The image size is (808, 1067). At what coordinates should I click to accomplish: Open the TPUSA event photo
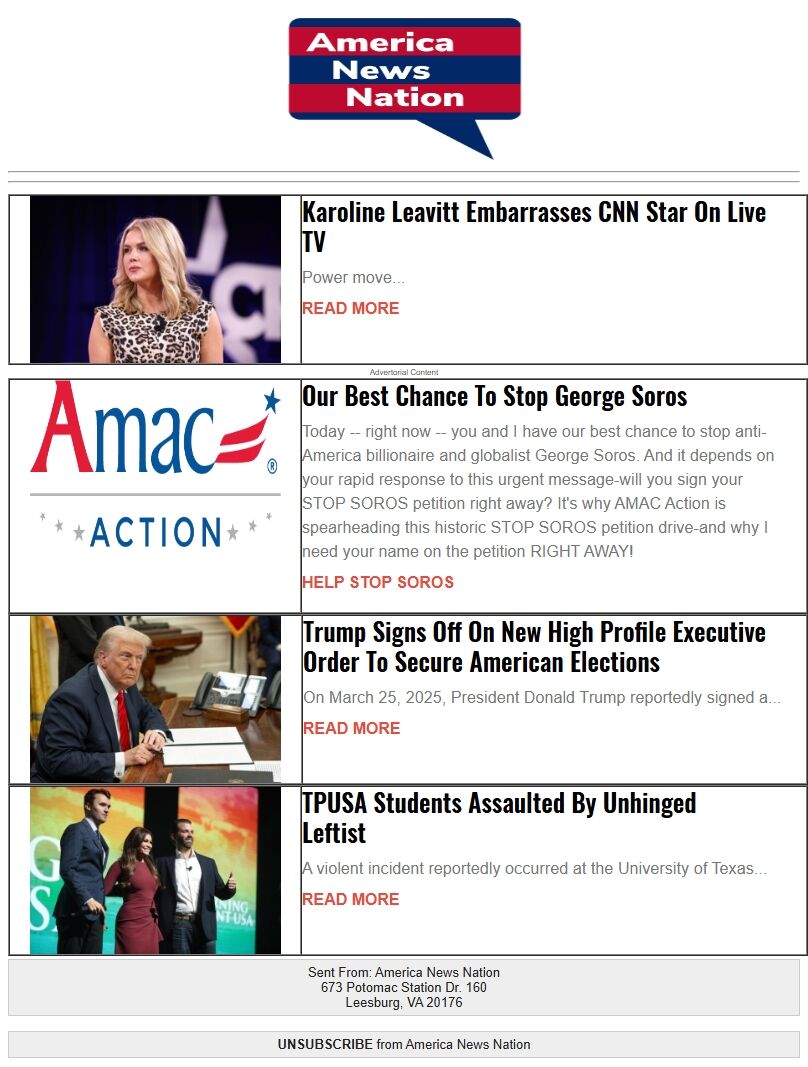(x=155, y=870)
